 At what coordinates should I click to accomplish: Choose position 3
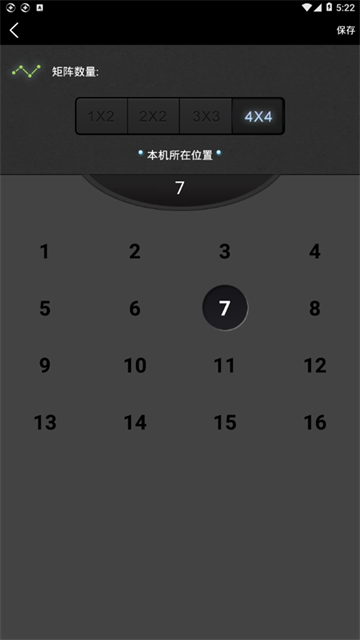tap(225, 251)
